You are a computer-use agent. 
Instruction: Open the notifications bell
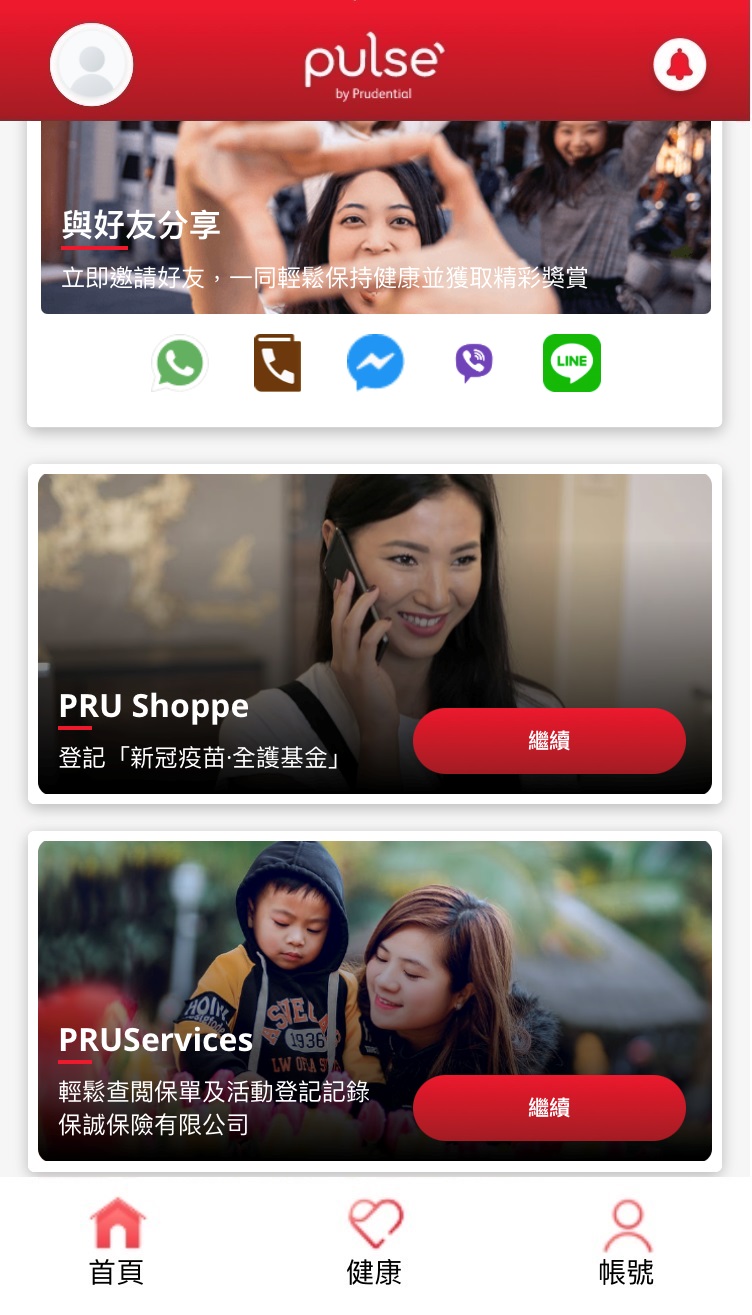coord(680,65)
